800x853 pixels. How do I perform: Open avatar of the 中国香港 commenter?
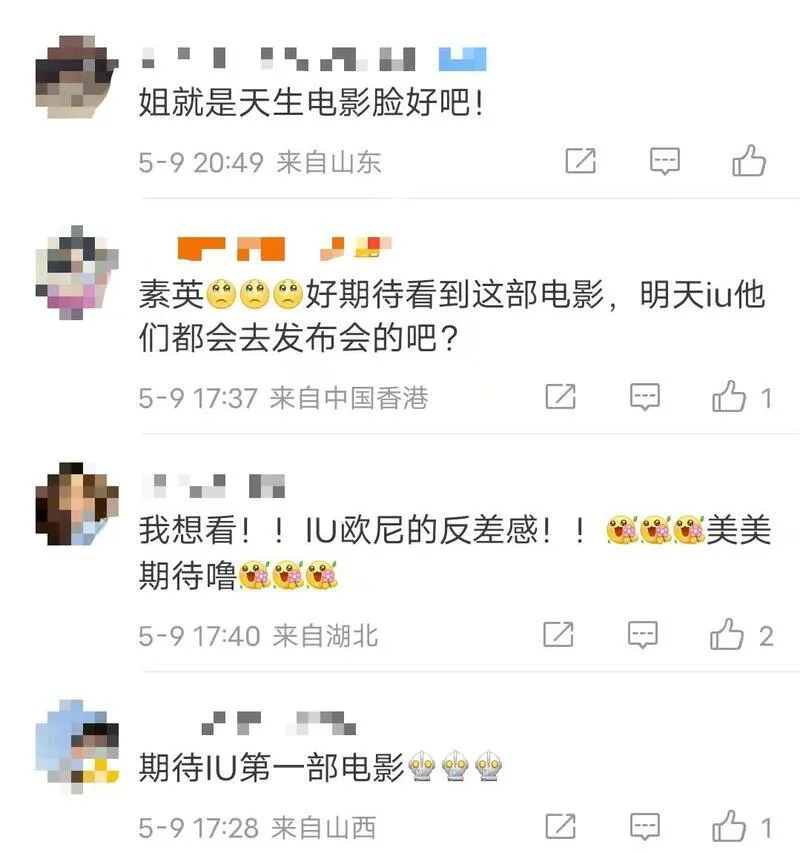pyautogui.click(x=76, y=272)
